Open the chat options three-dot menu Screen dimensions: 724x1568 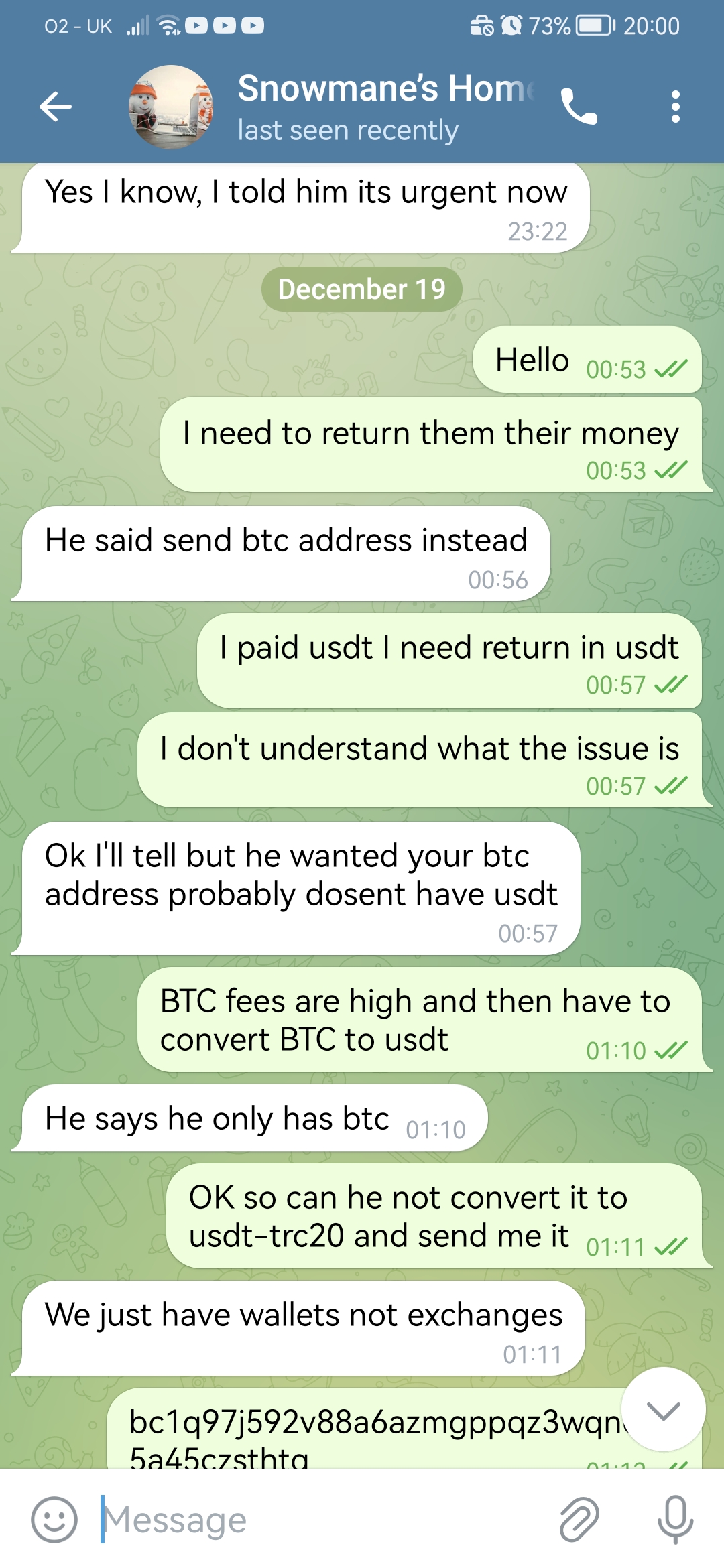click(674, 107)
